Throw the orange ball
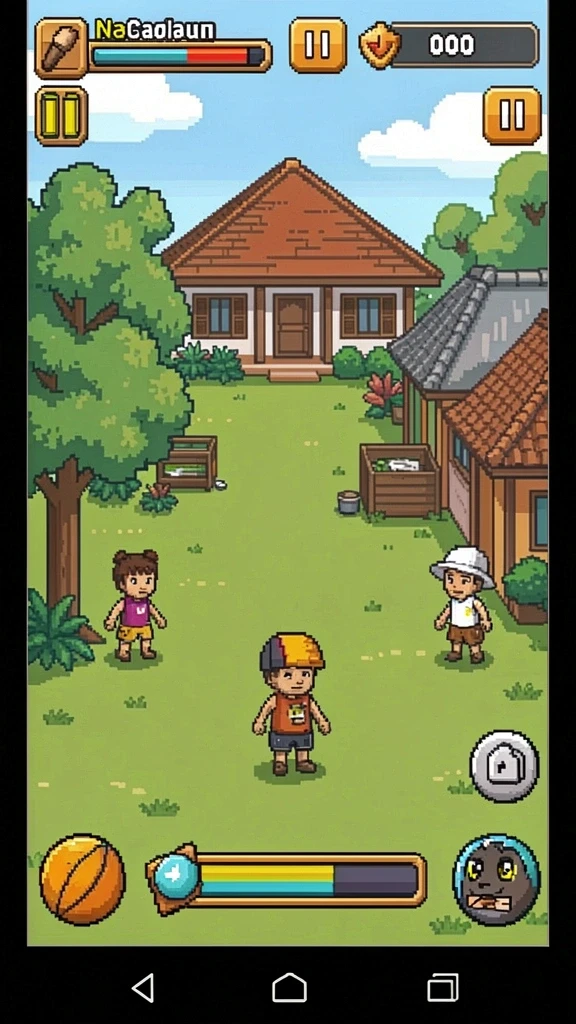The width and height of the screenshot is (576, 1024). (82, 879)
